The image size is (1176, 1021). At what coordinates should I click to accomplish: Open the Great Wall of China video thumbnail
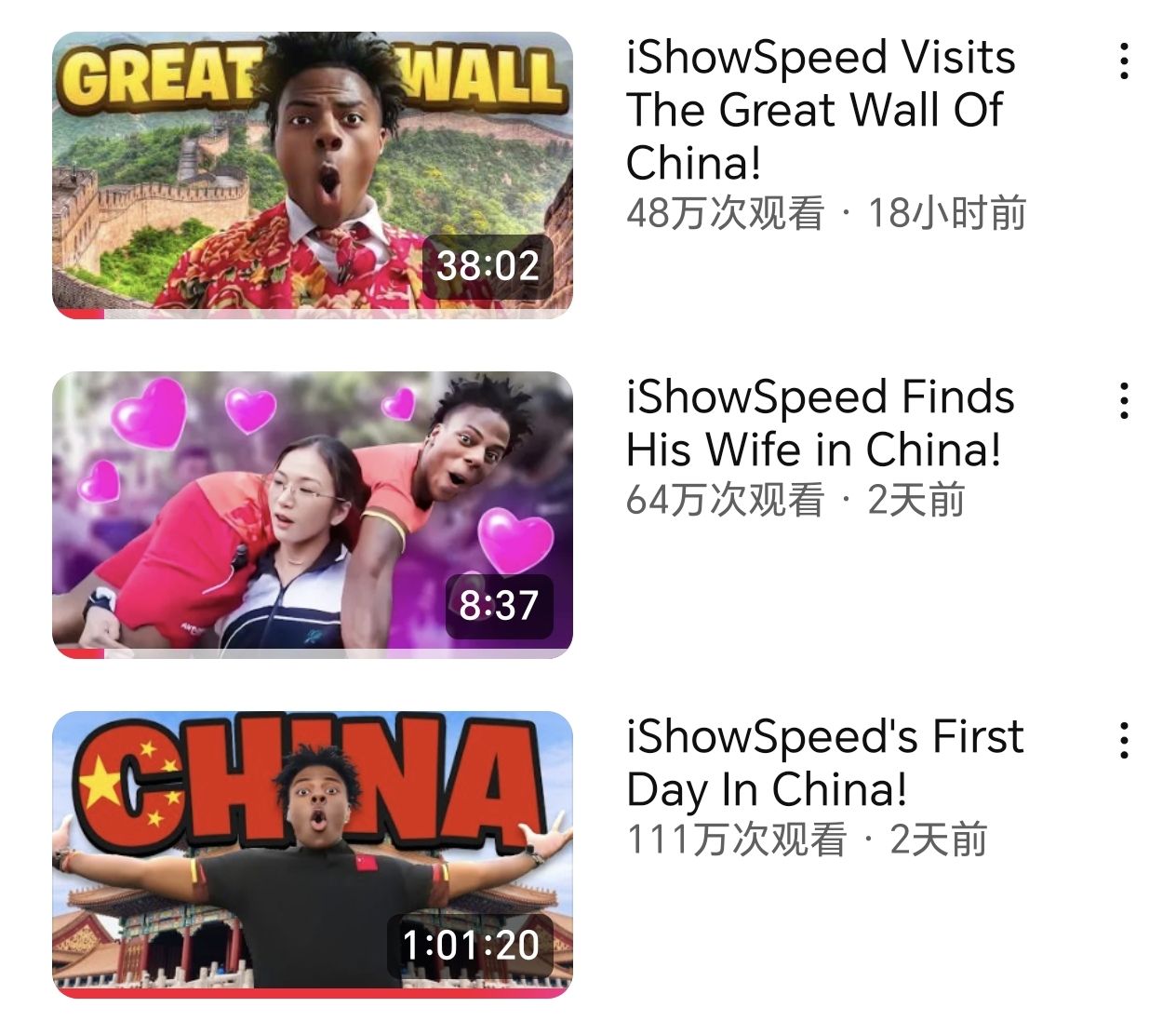coord(312,175)
